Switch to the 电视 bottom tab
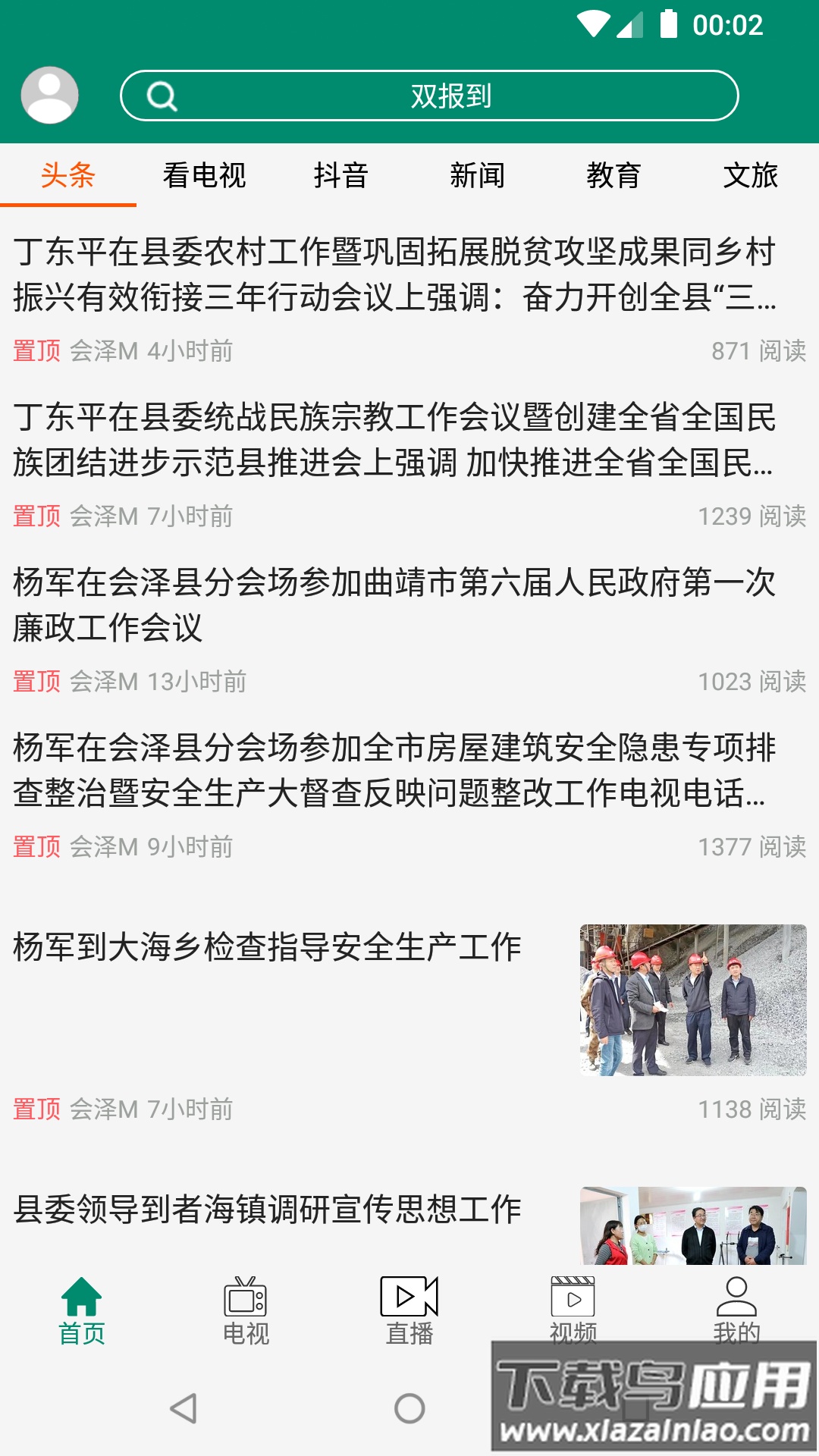This screenshot has width=819, height=1456. click(x=246, y=1310)
